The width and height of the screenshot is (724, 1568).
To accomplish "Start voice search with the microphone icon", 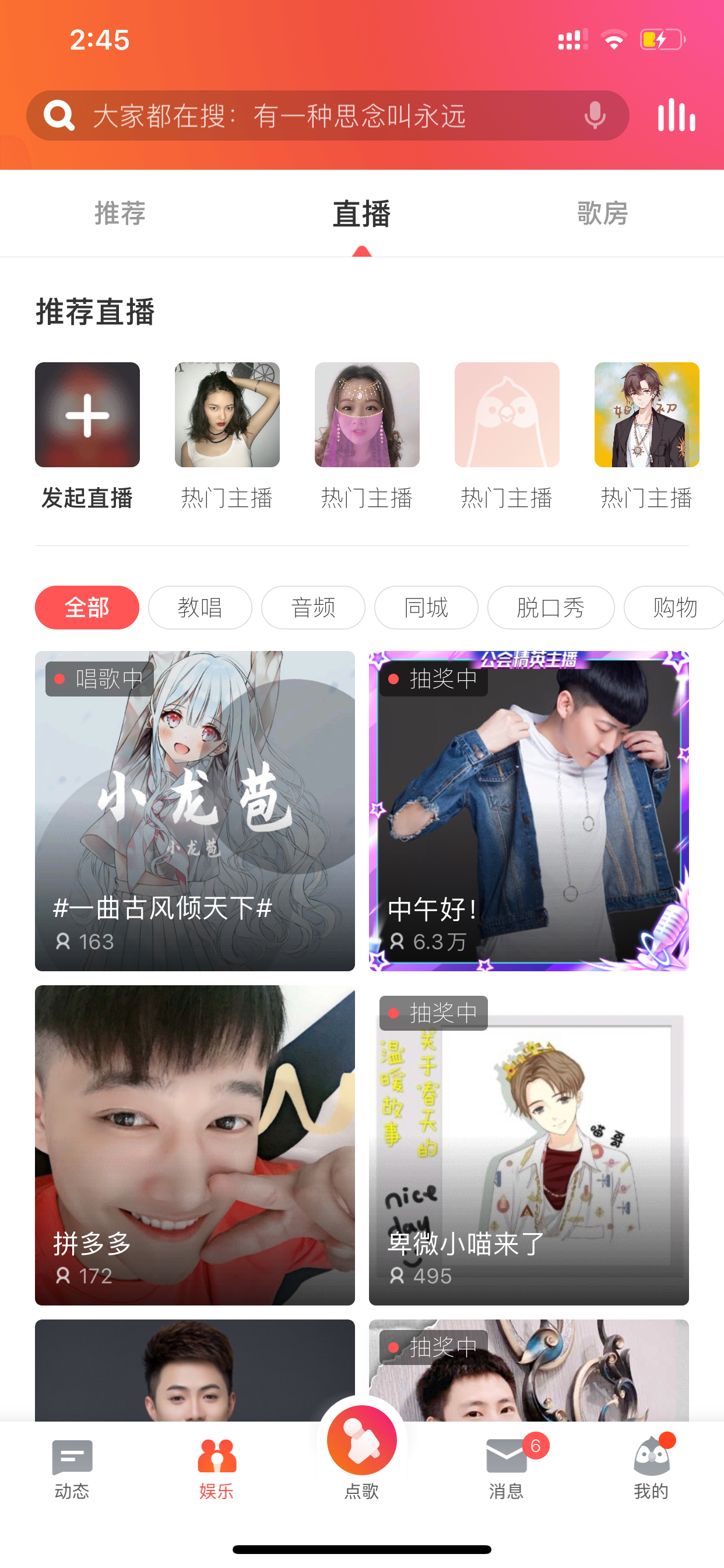I will pyautogui.click(x=595, y=115).
